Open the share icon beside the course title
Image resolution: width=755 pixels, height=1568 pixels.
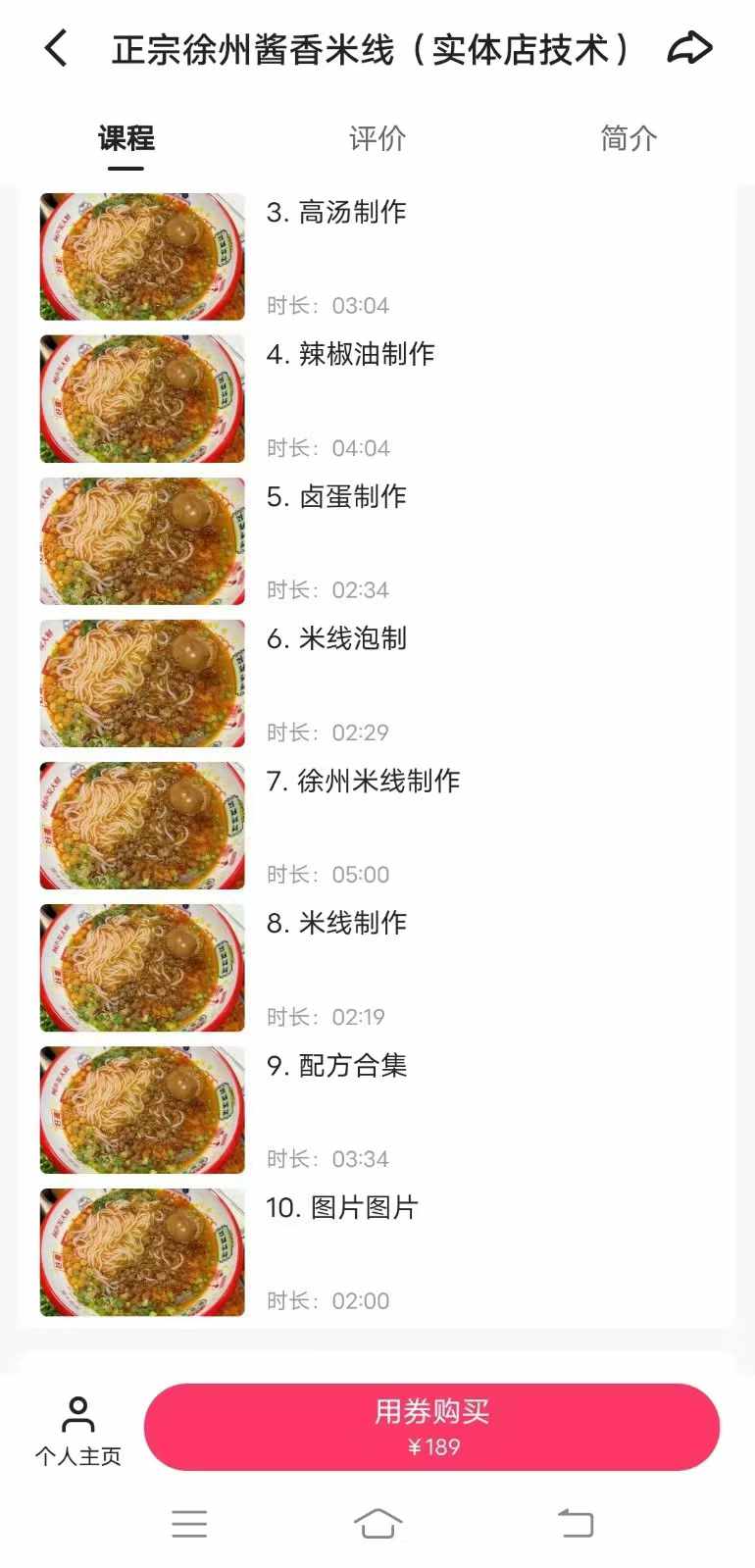(691, 46)
